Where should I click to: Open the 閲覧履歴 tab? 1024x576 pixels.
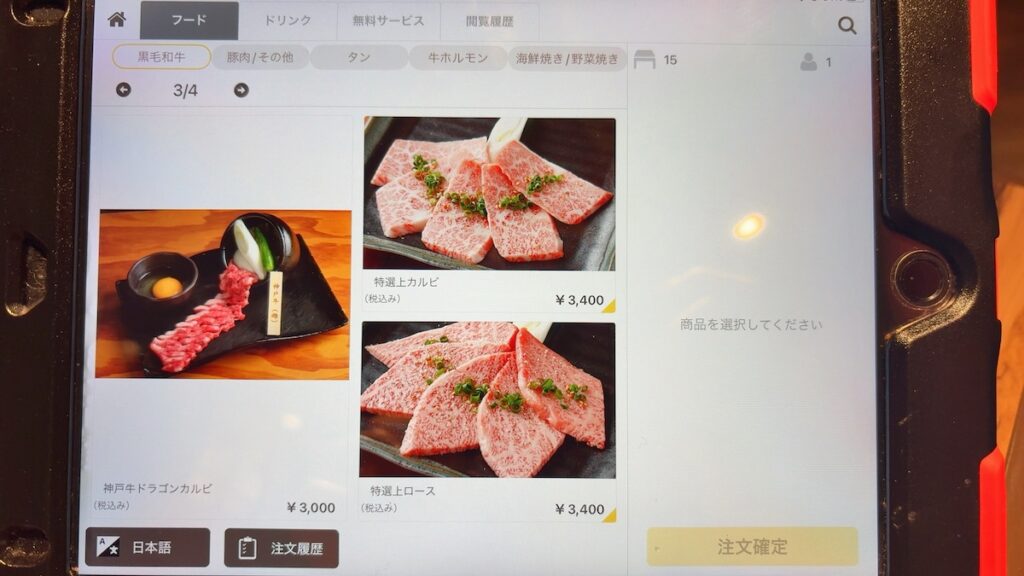pos(489,21)
